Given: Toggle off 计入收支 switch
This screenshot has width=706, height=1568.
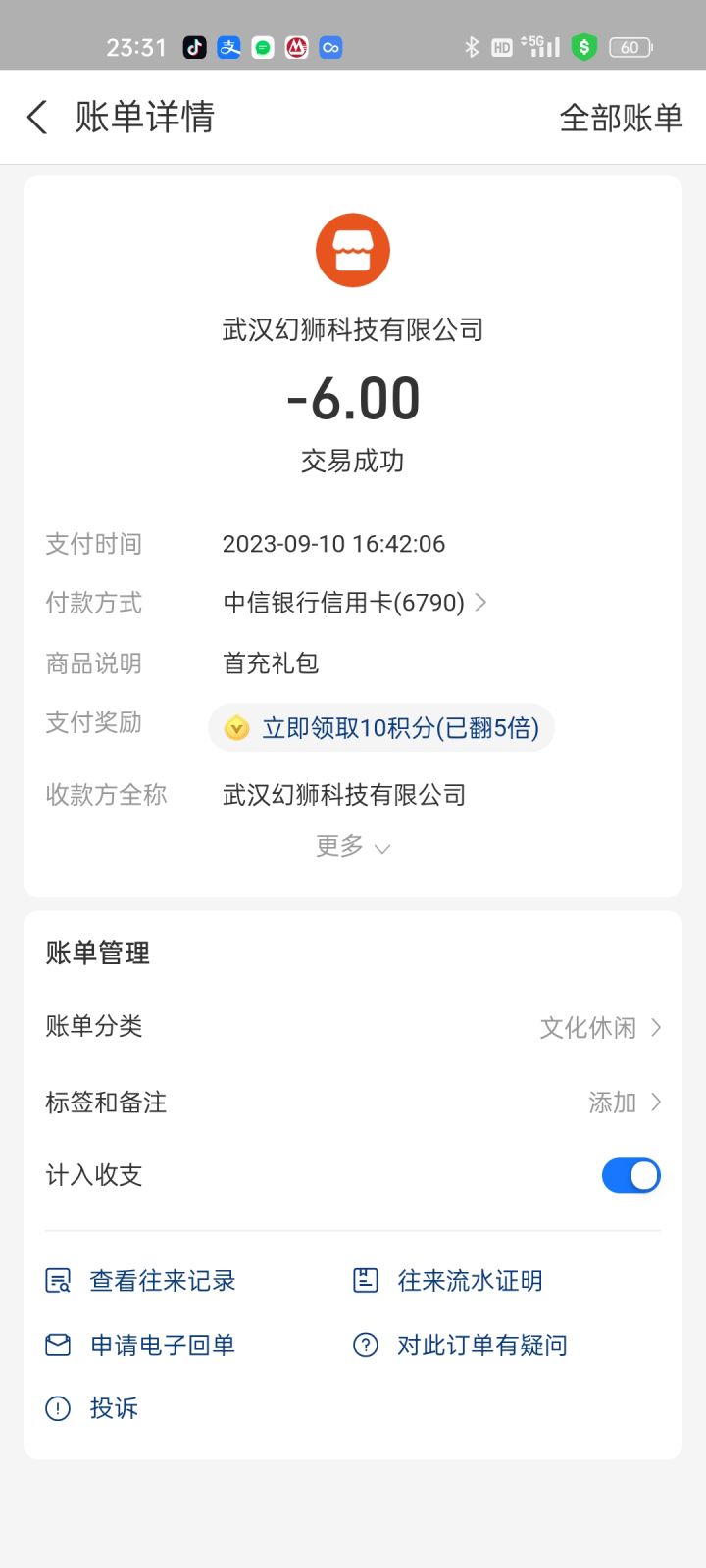Looking at the screenshot, I should pos(630,1175).
